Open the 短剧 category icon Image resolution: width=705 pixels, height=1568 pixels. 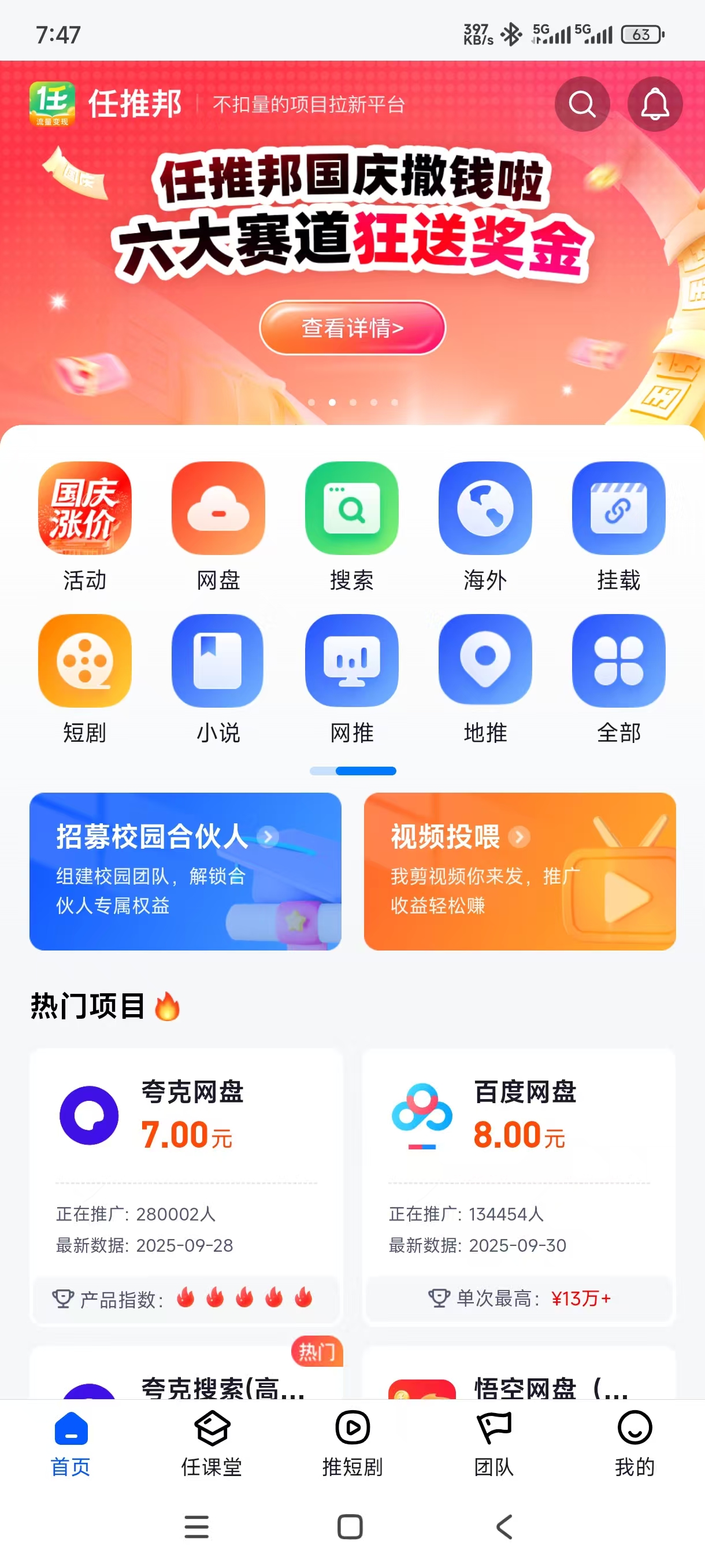[x=84, y=662]
